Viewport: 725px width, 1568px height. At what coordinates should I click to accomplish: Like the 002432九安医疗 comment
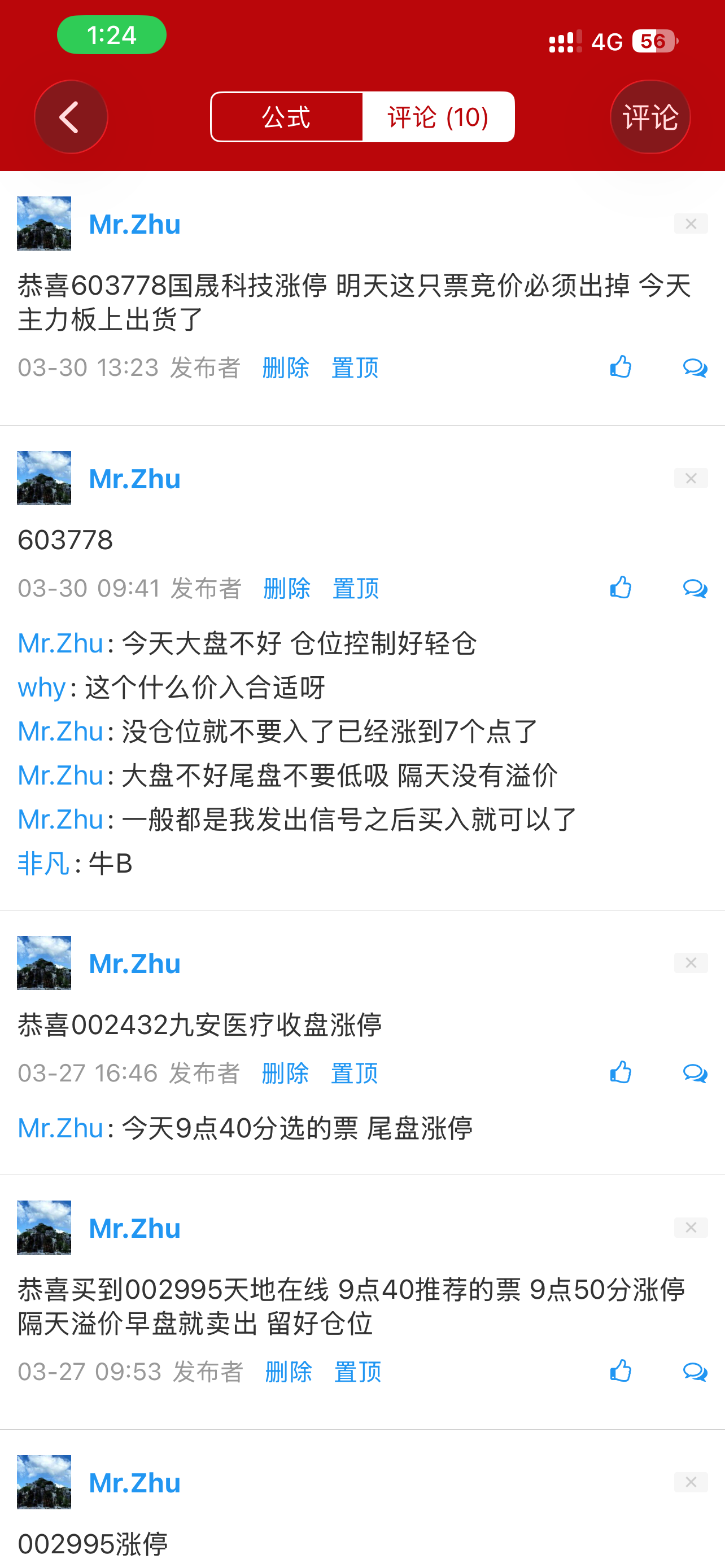[x=621, y=1072]
